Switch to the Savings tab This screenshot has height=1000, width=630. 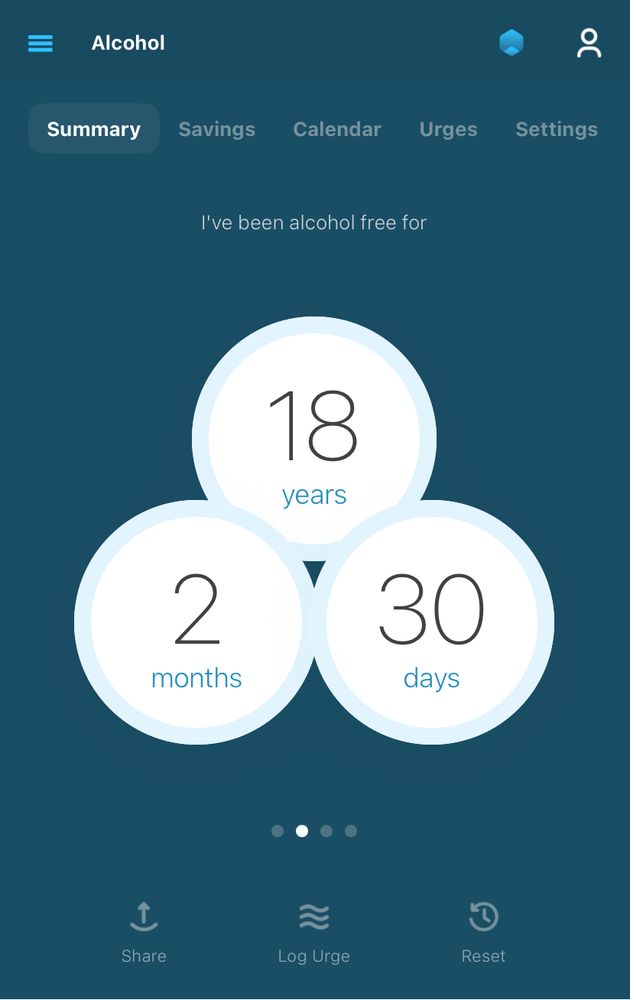click(x=217, y=129)
